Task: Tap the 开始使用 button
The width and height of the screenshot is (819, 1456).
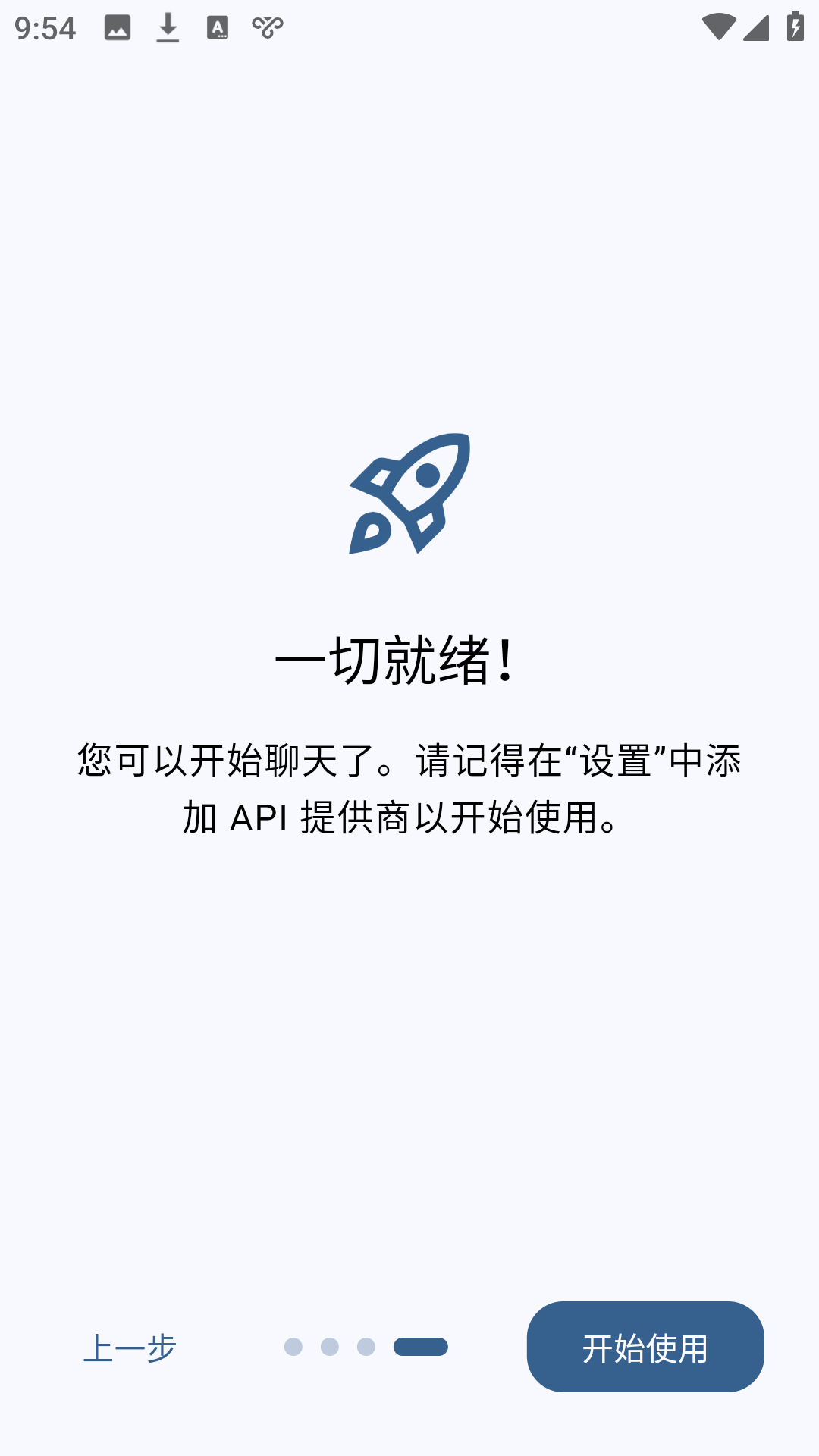Action: 645,1347
